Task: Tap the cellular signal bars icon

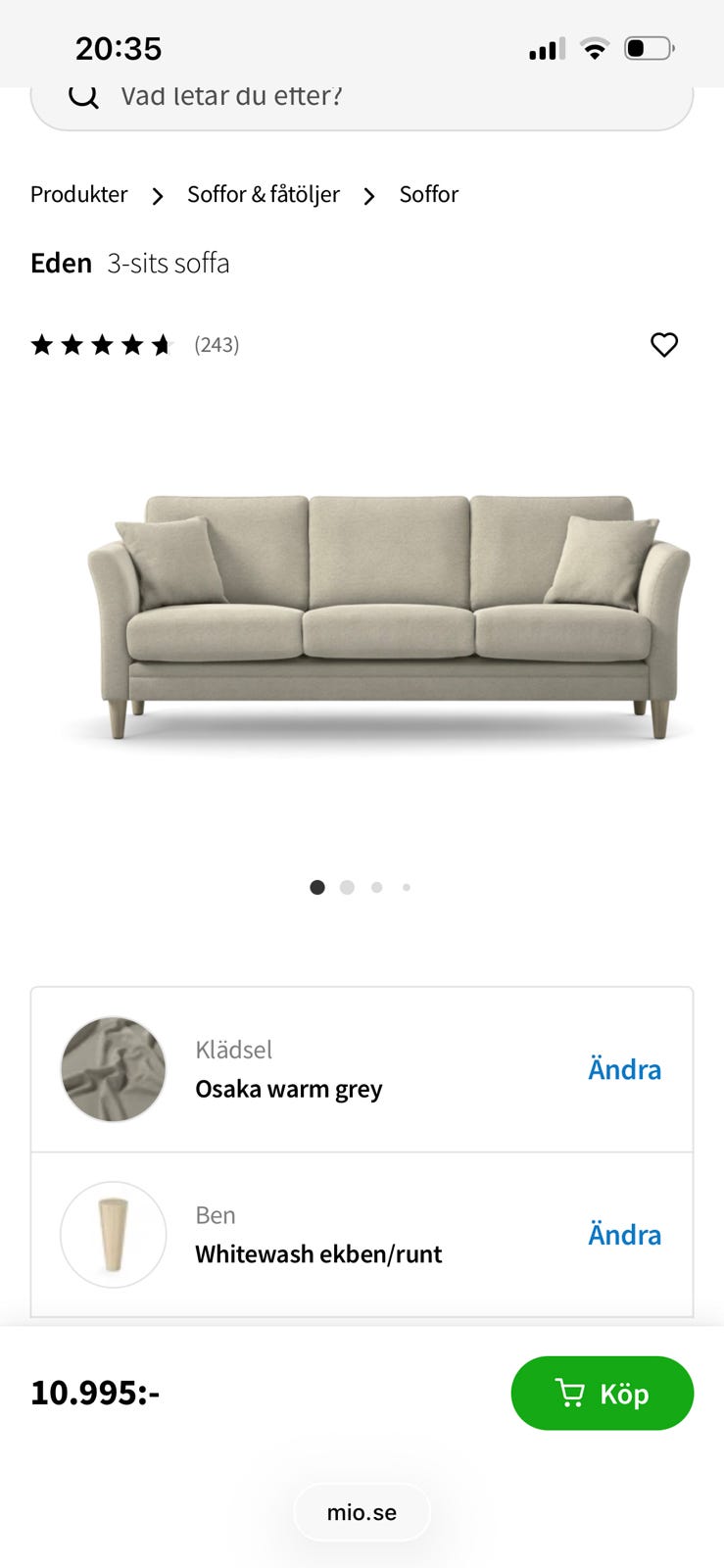Action: pyautogui.click(x=545, y=47)
